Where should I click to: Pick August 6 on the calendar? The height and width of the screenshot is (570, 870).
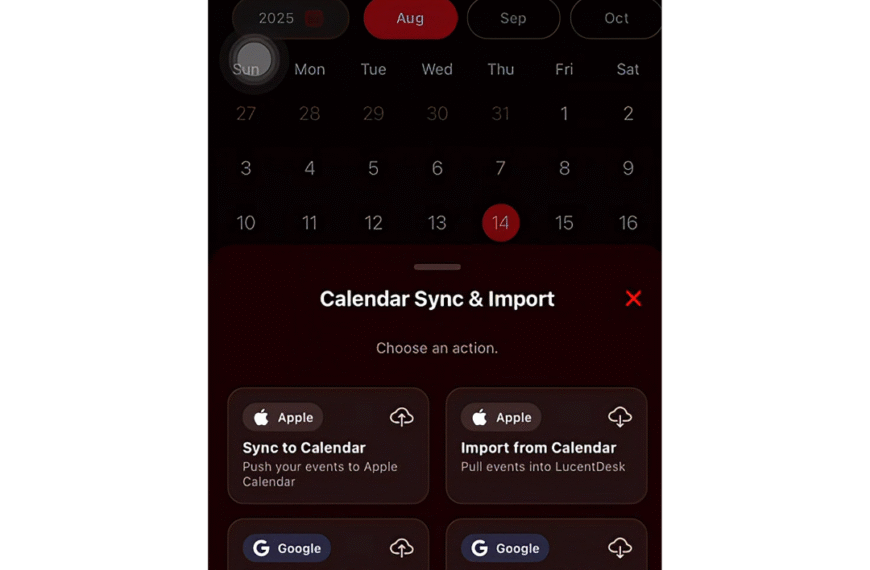437,169
